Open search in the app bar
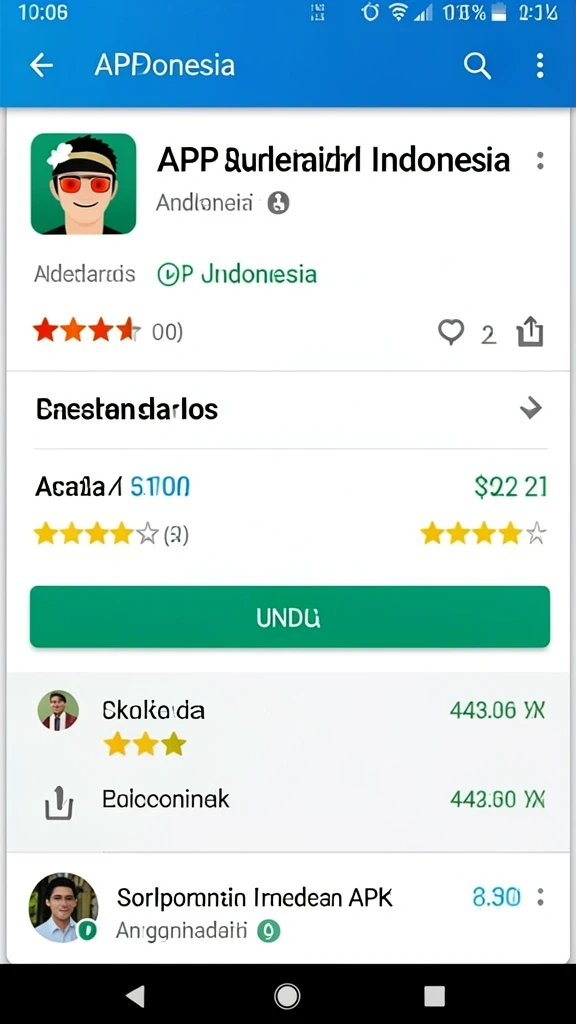 point(477,66)
